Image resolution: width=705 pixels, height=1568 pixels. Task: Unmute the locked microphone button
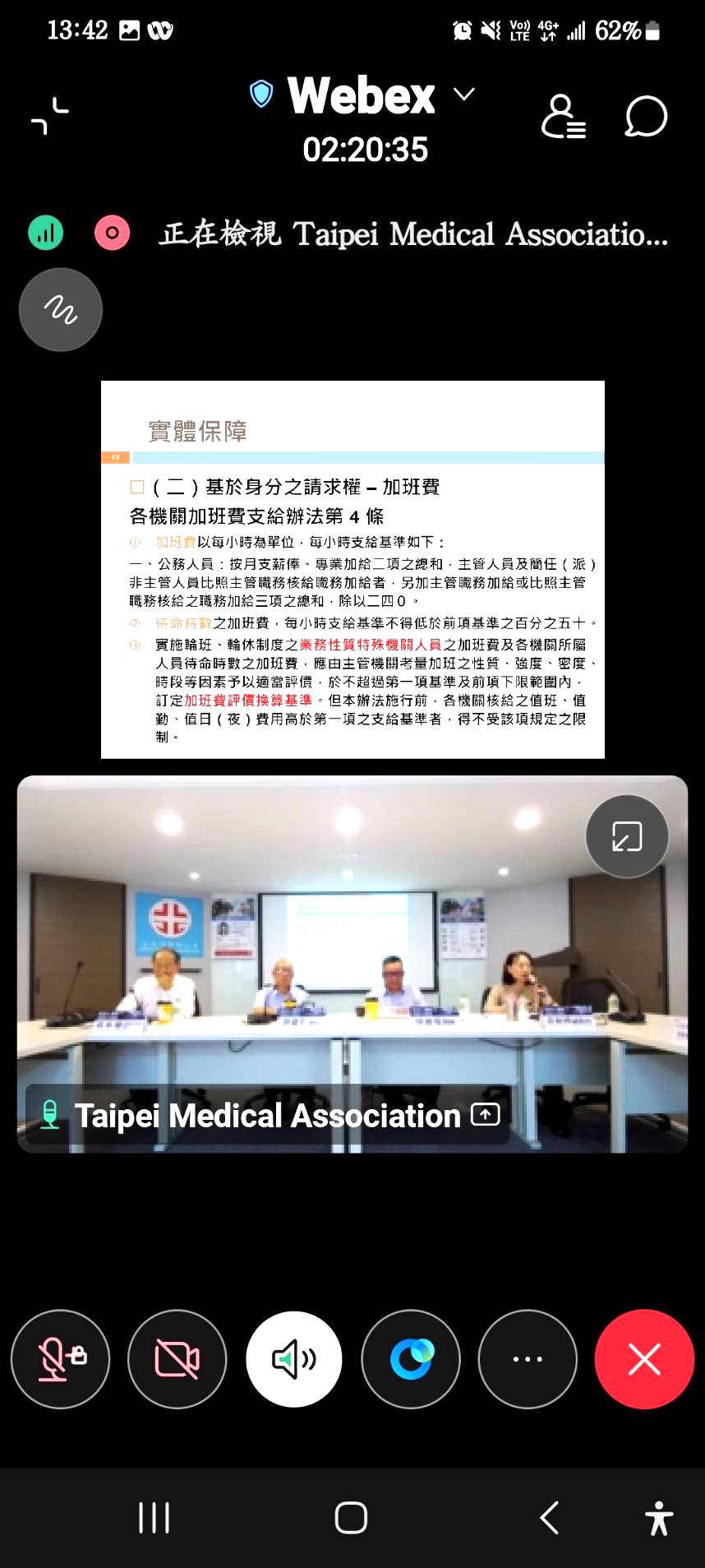click(61, 1359)
